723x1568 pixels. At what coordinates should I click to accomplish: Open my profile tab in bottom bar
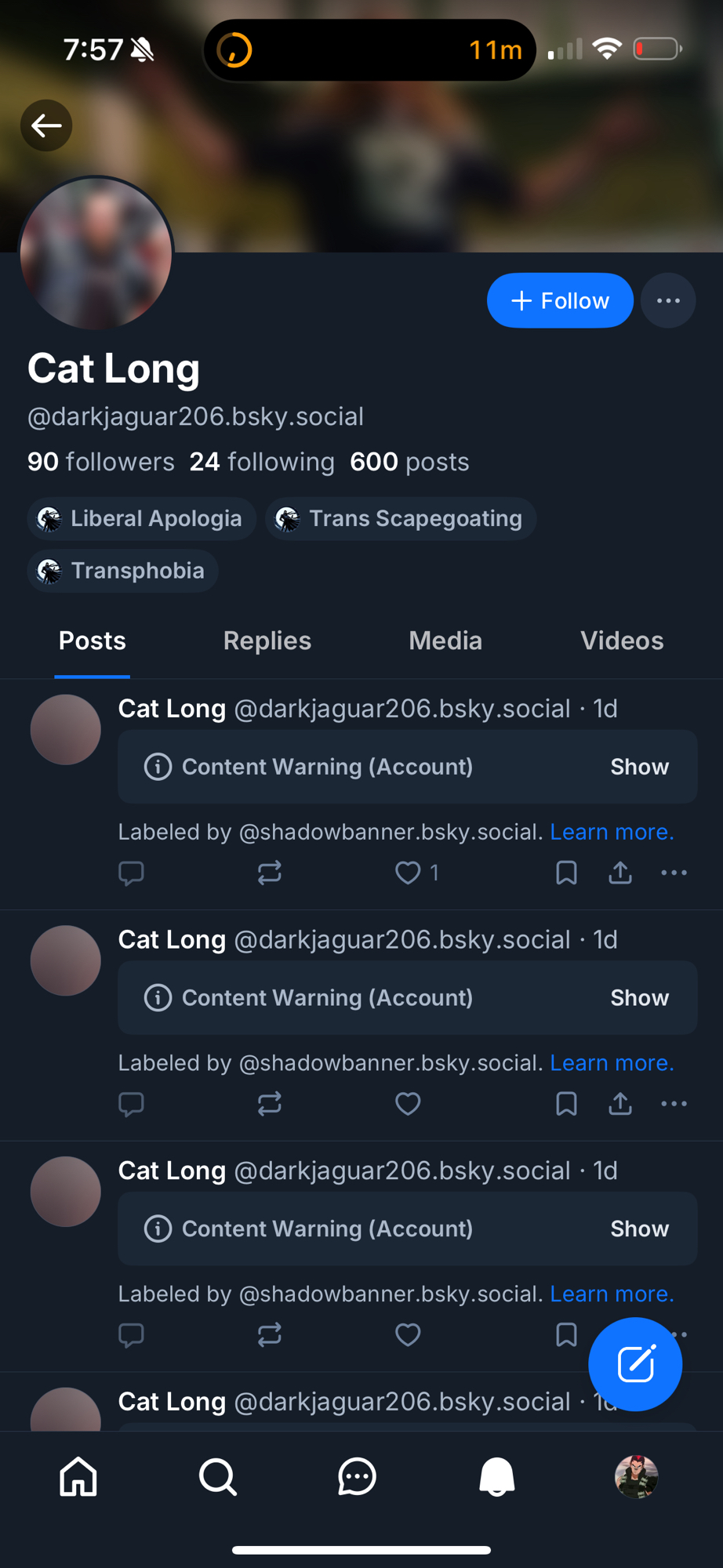click(636, 1477)
